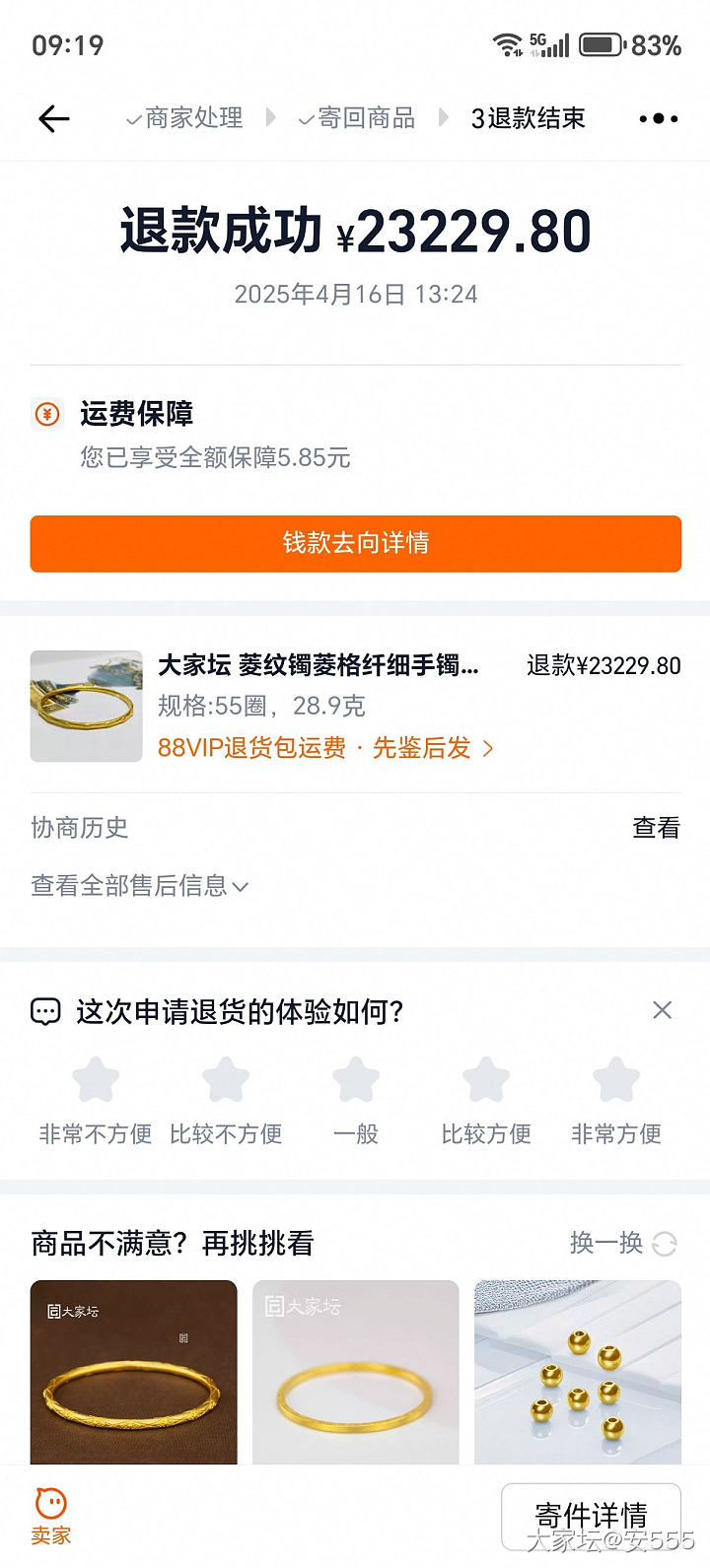The width and height of the screenshot is (710, 1568).
Task: Rate the return as 比较方便
Action: point(486,1081)
